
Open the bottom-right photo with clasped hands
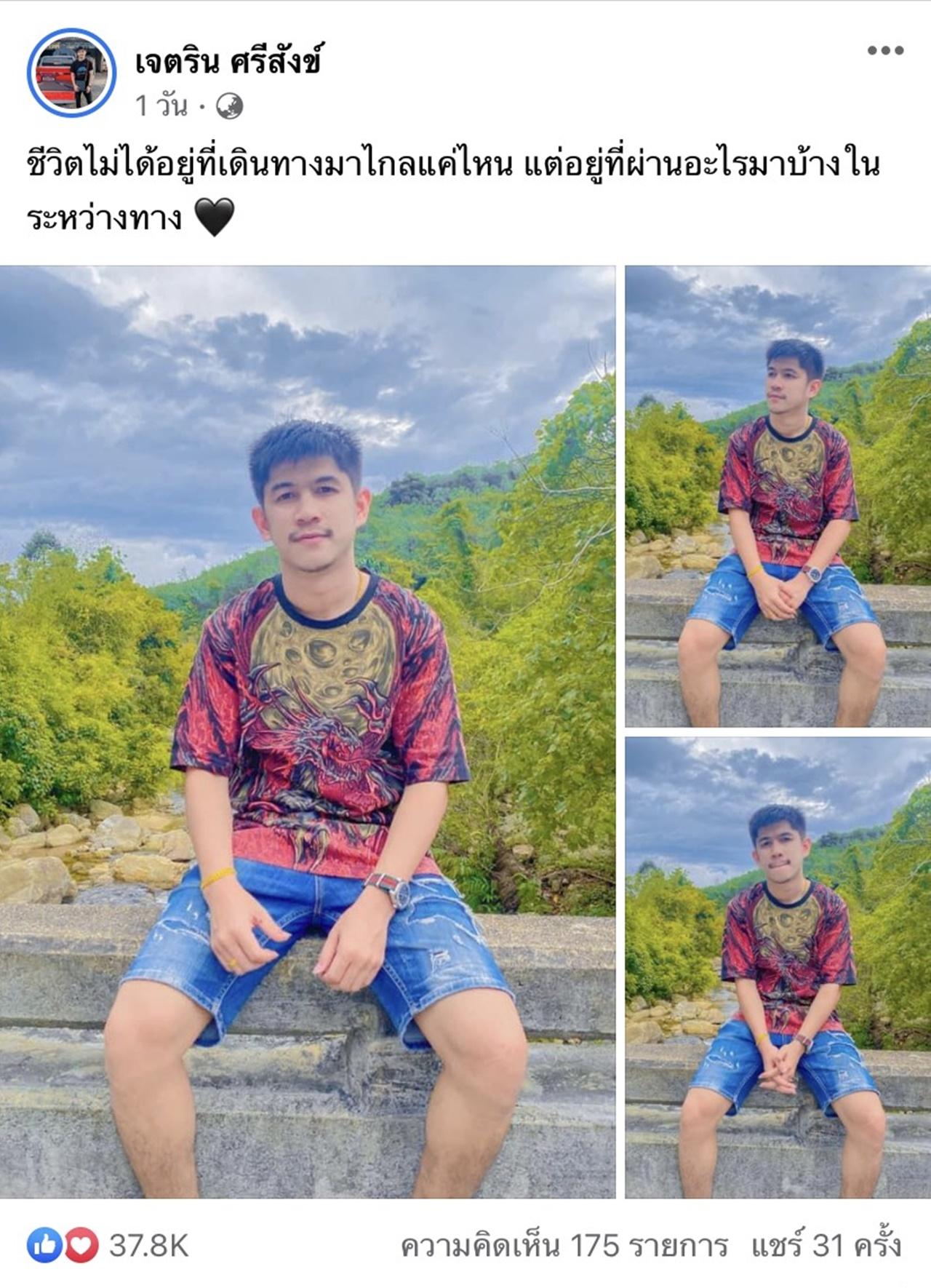pyautogui.click(x=778, y=967)
